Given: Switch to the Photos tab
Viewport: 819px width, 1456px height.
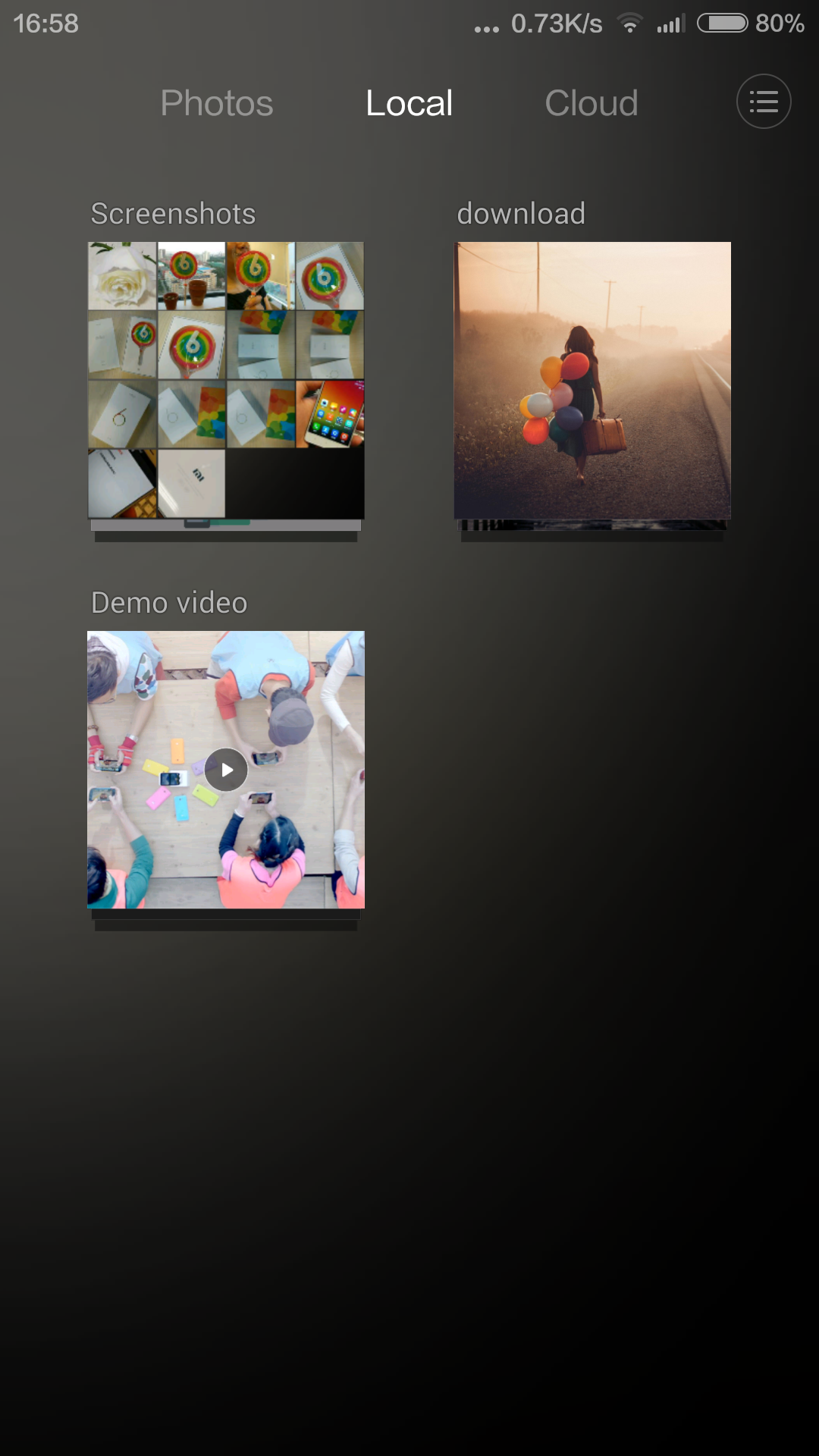Looking at the screenshot, I should click(216, 103).
